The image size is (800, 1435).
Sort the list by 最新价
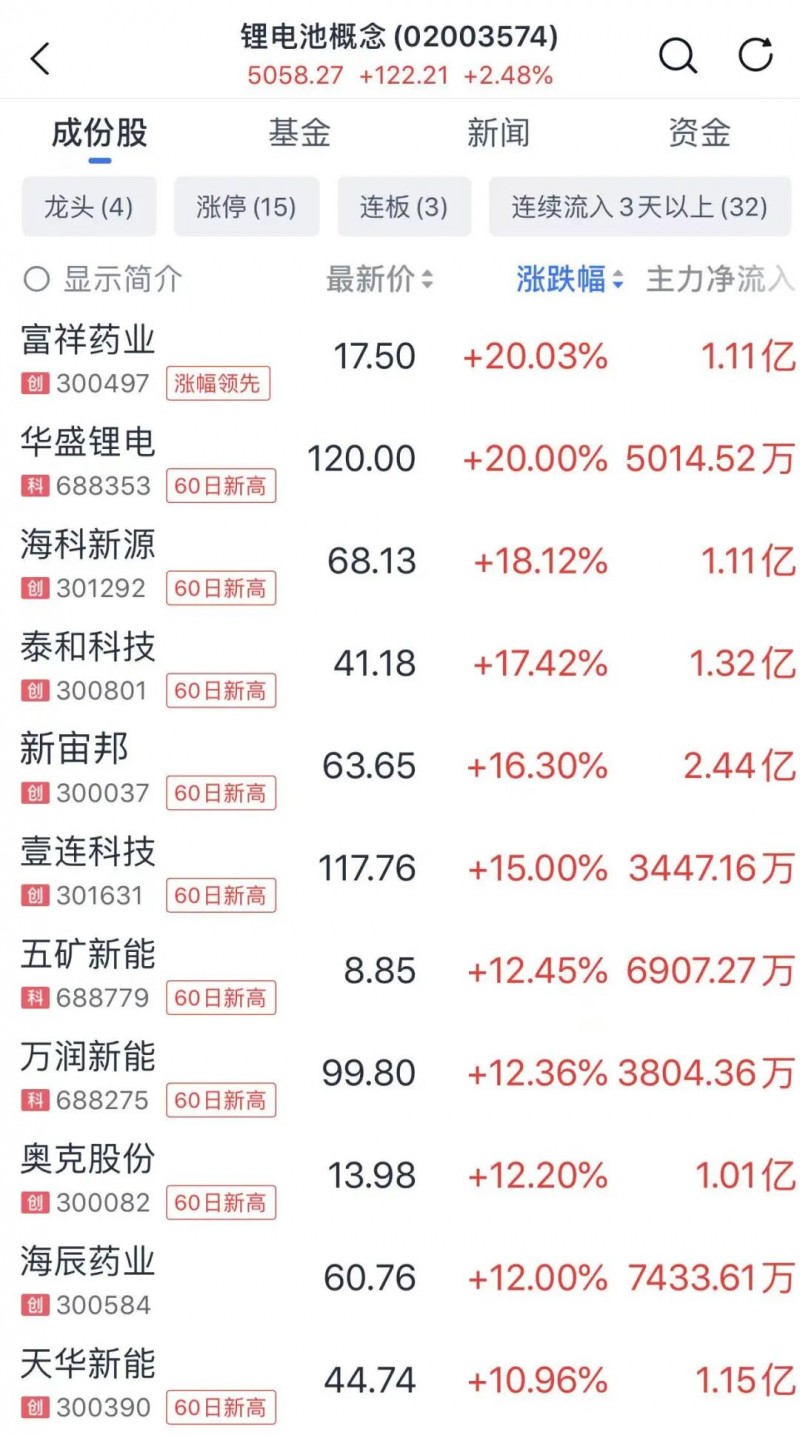[x=379, y=280]
